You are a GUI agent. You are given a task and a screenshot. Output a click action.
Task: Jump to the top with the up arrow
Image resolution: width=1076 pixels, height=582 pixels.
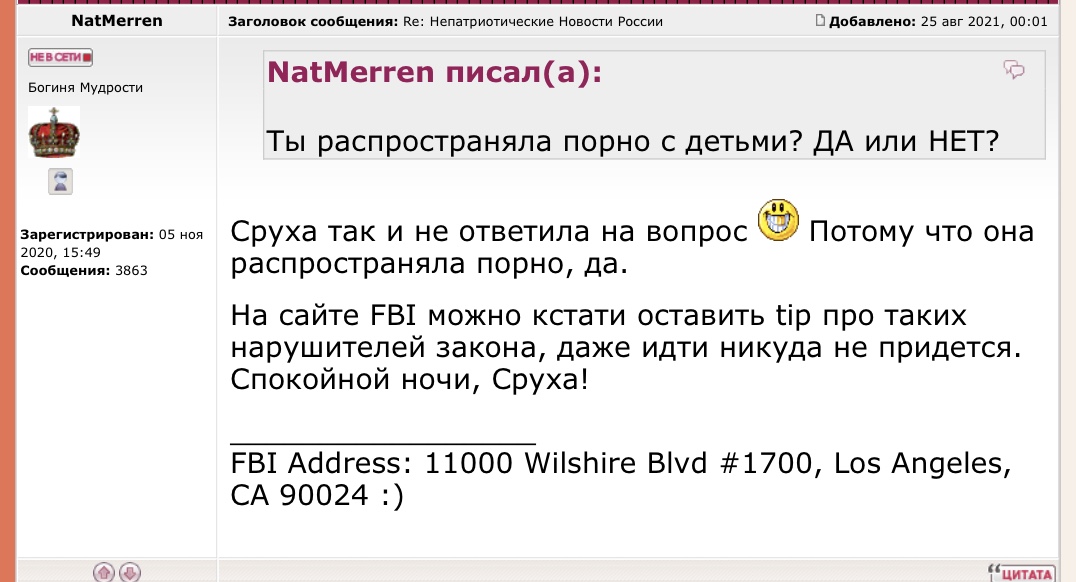[104, 572]
